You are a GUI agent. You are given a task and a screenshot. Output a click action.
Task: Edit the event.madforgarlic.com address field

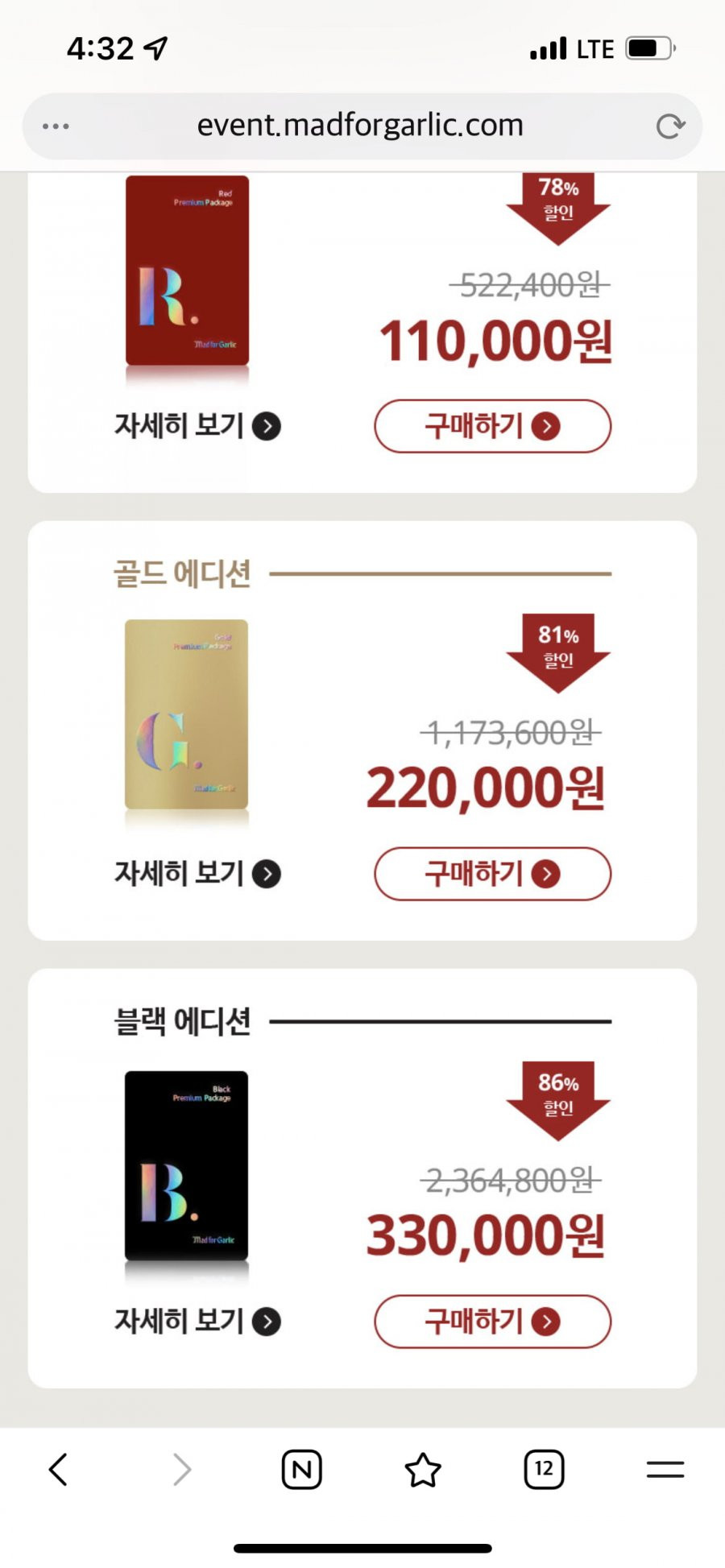click(x=360, y=126)
